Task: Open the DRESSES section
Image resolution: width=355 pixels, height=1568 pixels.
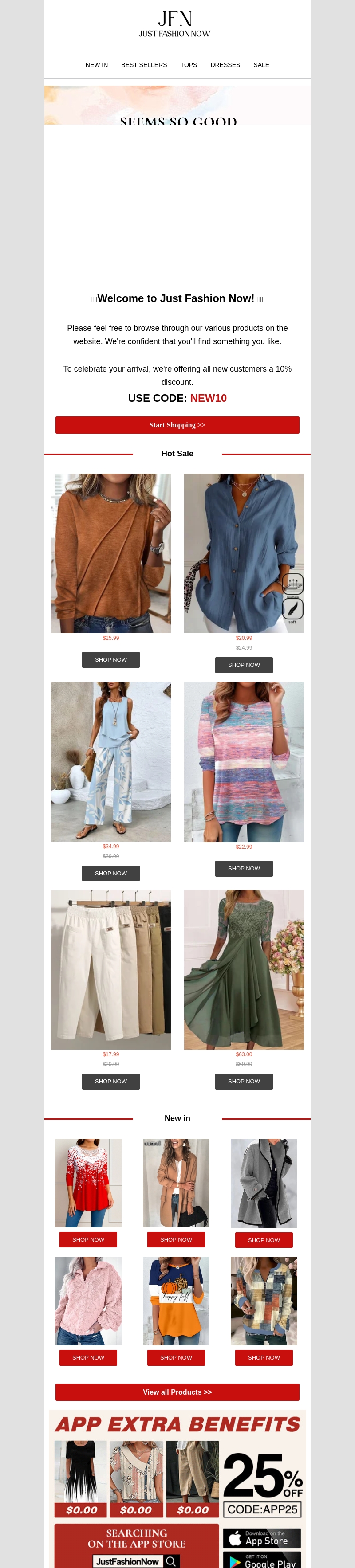Action: tap(225, 65)
